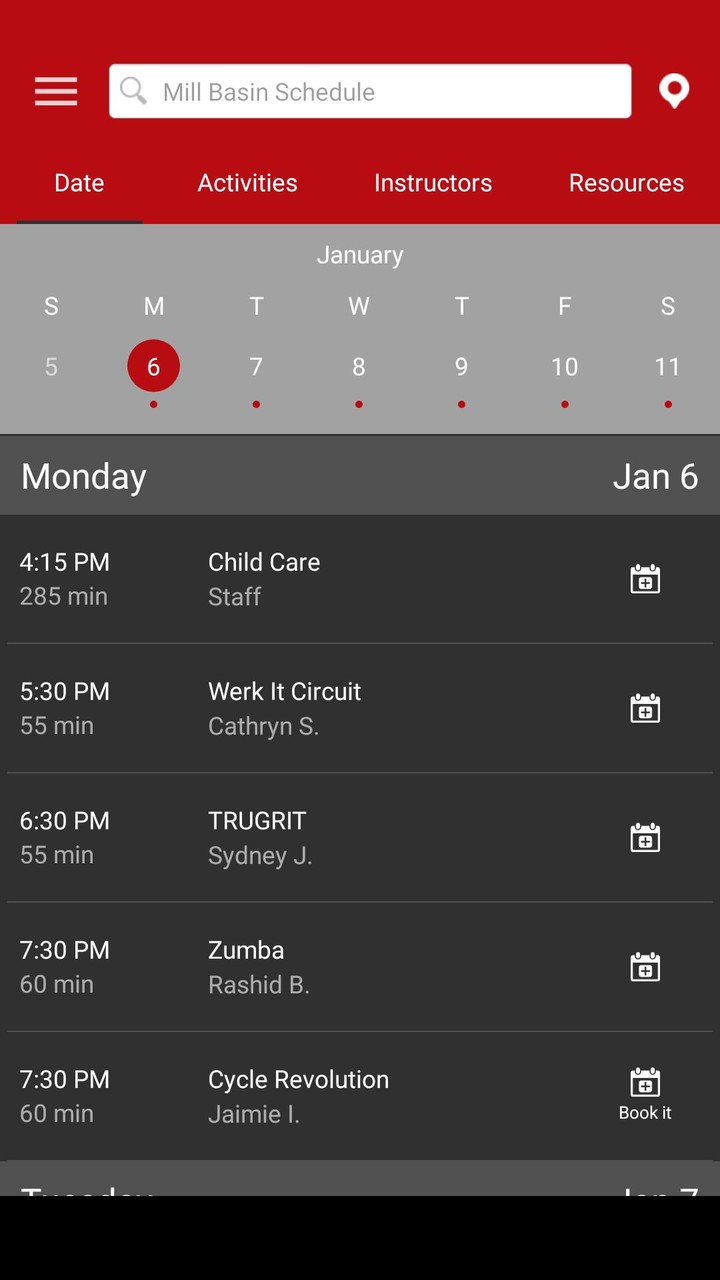Image resolution: width=720 pixels, height=1280 pixels.
Task: Open the Zumba class with Rashid B.
Action: (300, 967)
